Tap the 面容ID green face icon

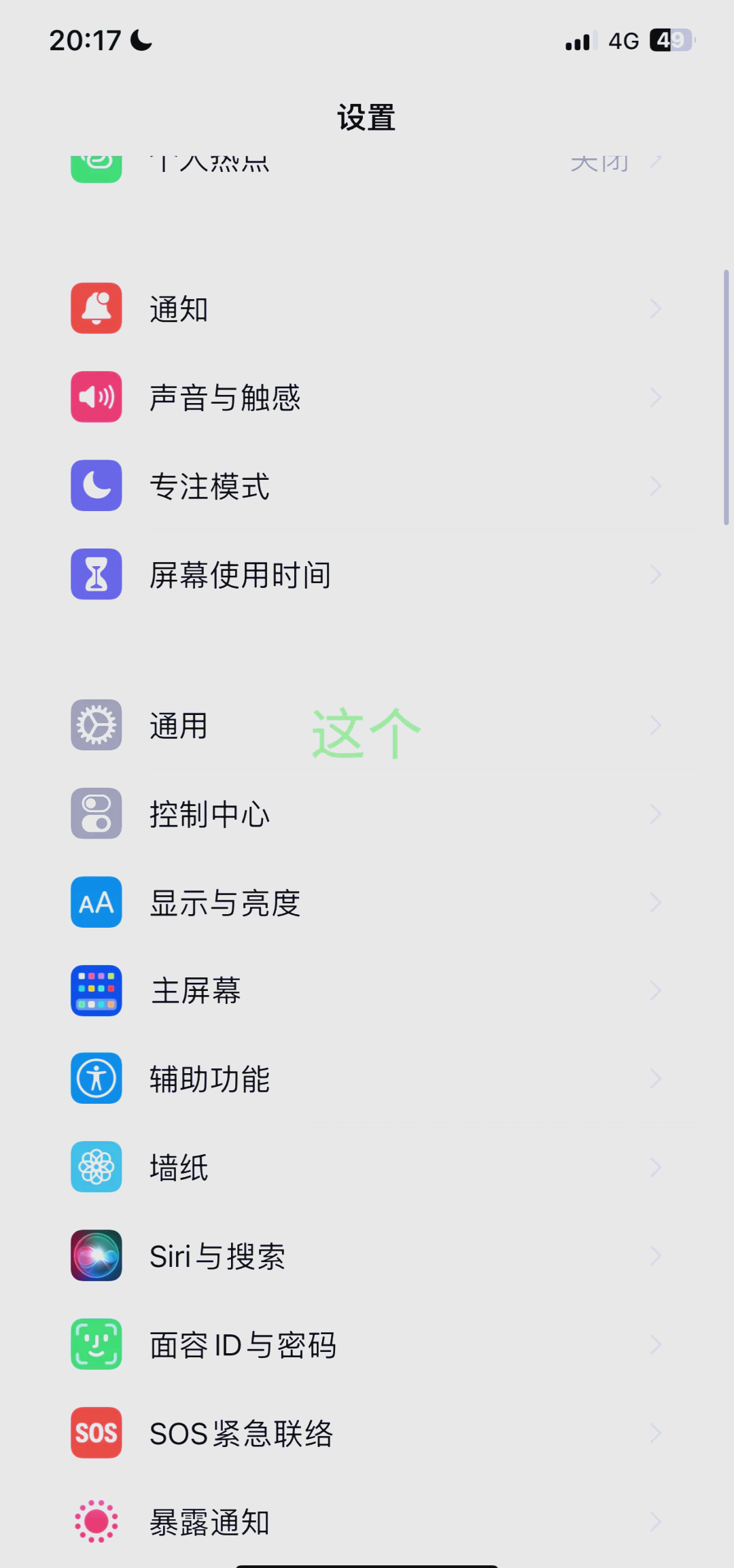pos(96,1344)
